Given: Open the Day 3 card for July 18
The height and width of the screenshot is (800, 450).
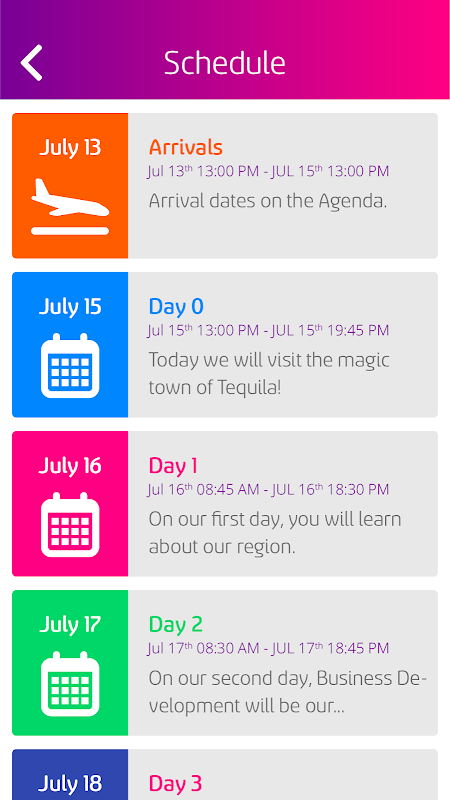Looking at the screenshot, I should point(225,774).
